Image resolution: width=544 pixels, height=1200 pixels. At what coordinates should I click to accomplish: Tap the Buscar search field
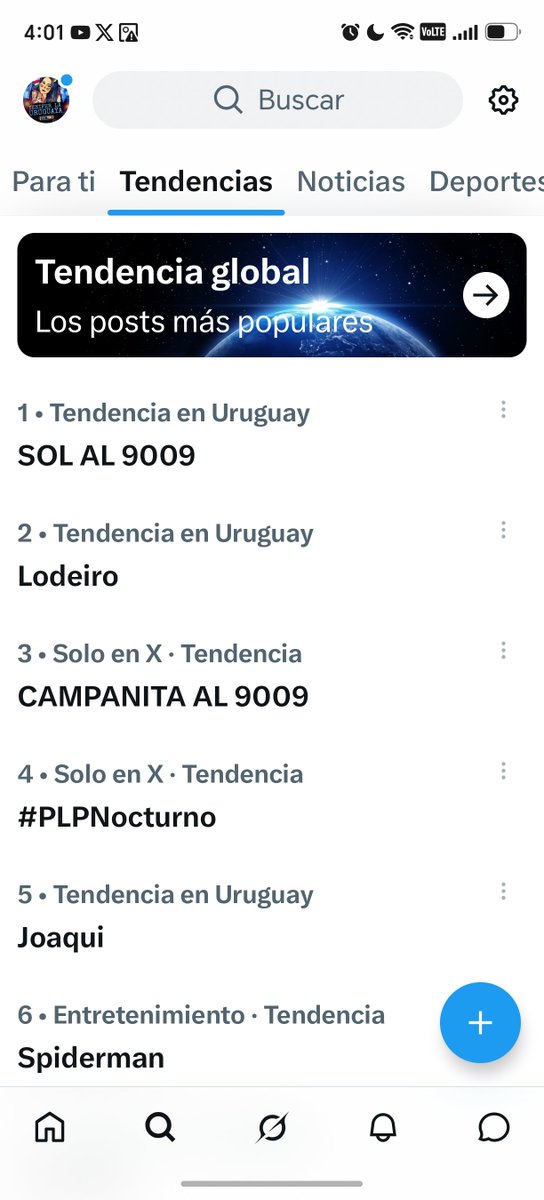(278, 100)
